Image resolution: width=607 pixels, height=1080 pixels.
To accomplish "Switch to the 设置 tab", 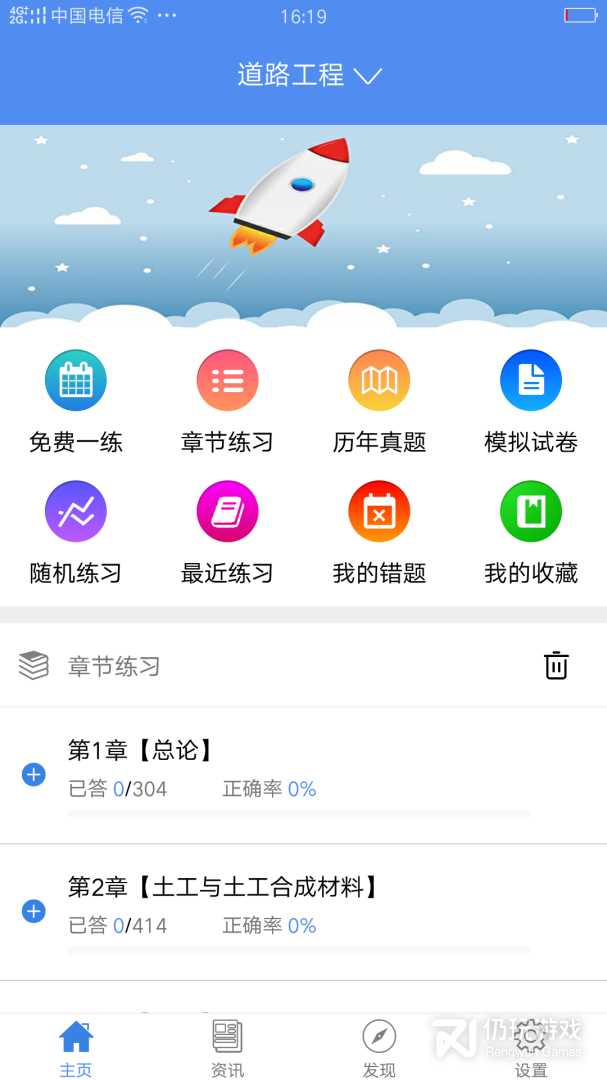I will [531, 1048].
